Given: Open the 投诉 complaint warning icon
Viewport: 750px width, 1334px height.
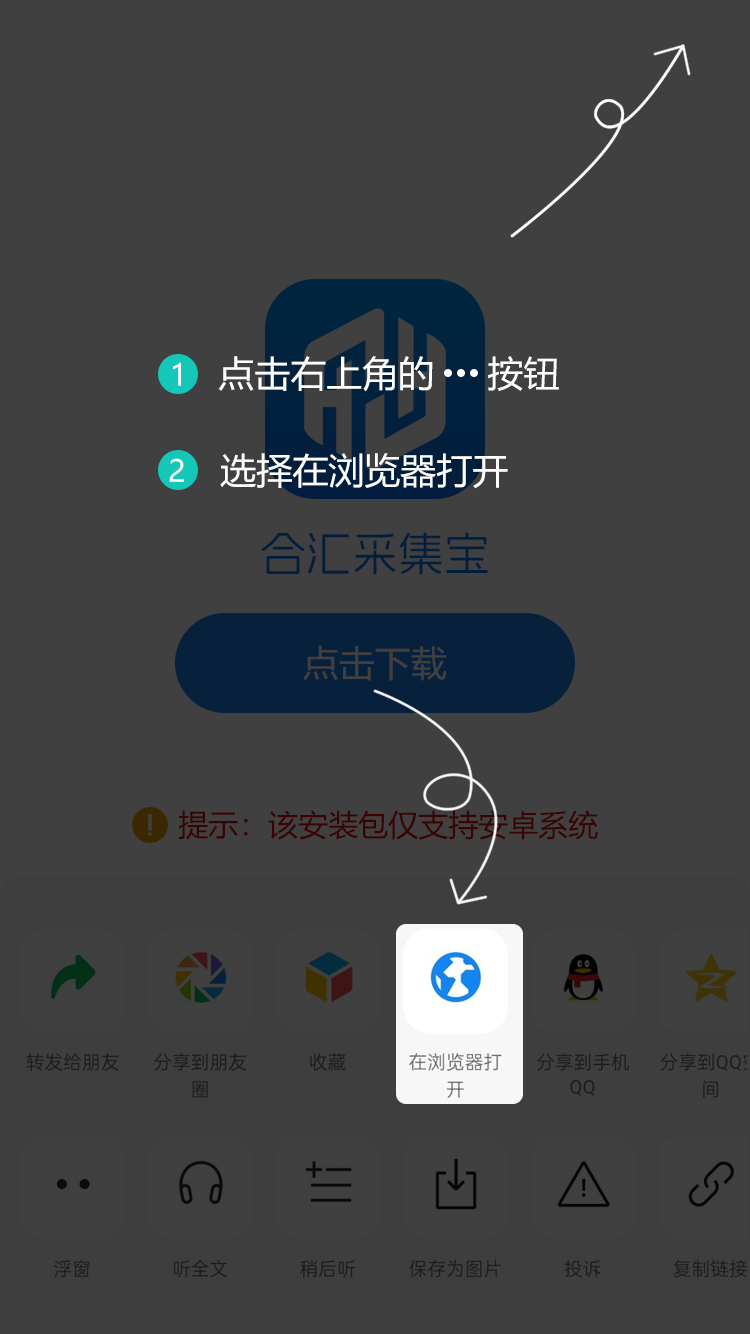Looking at the screenshot, I should click(x=583, y=1187).
